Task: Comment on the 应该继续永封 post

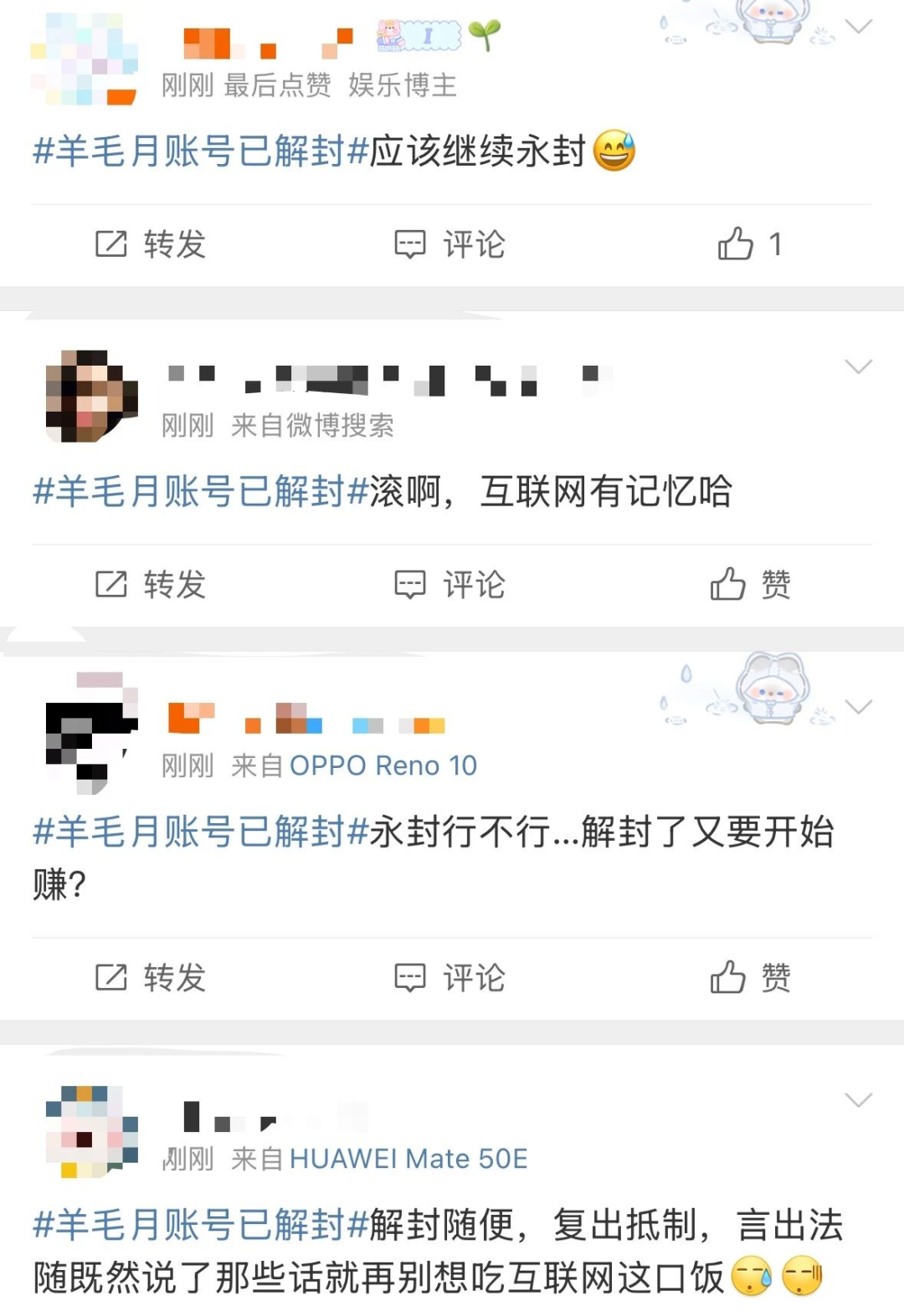Action: tap(449, 244)
